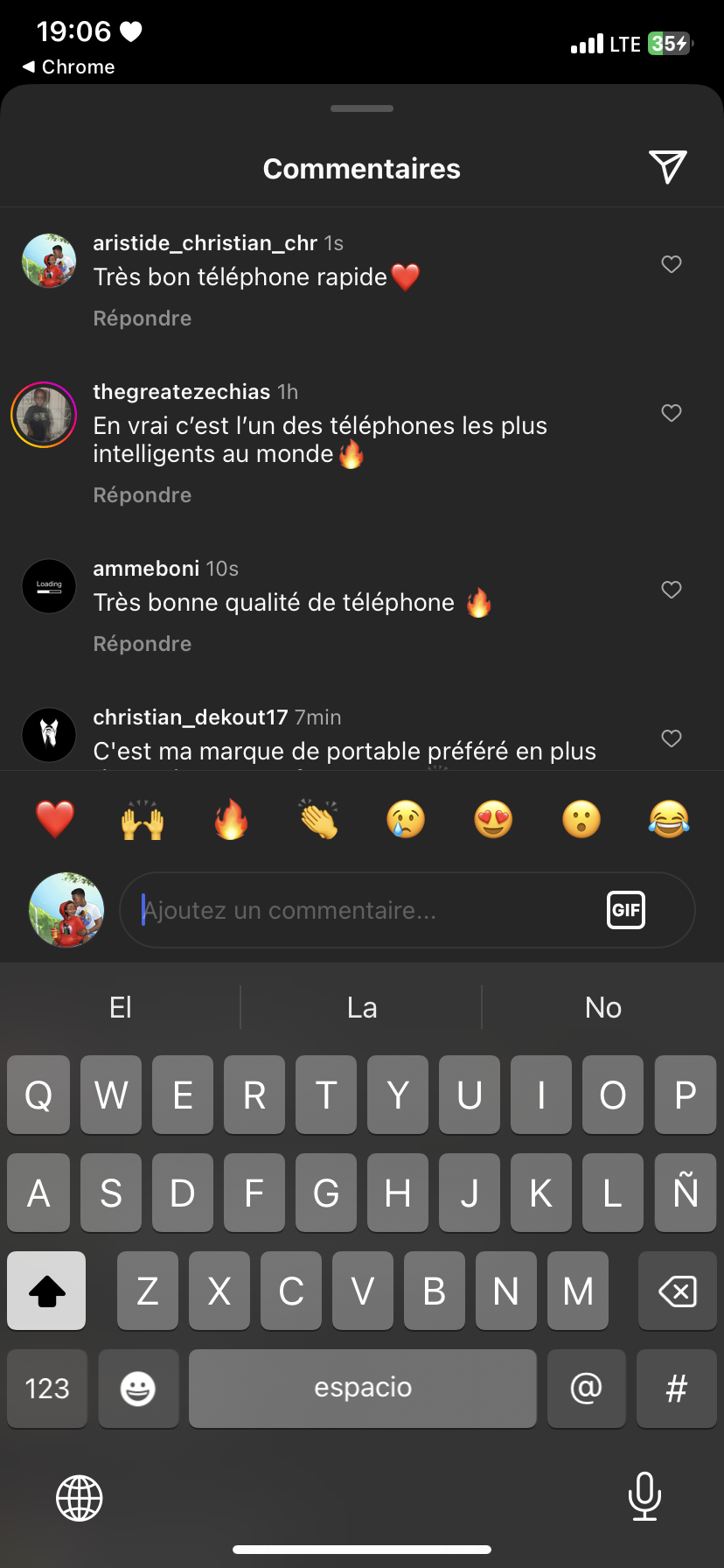Like ammeboni's comment
This screenshot has height=1568, width=724.
click(x=671, y=590)
